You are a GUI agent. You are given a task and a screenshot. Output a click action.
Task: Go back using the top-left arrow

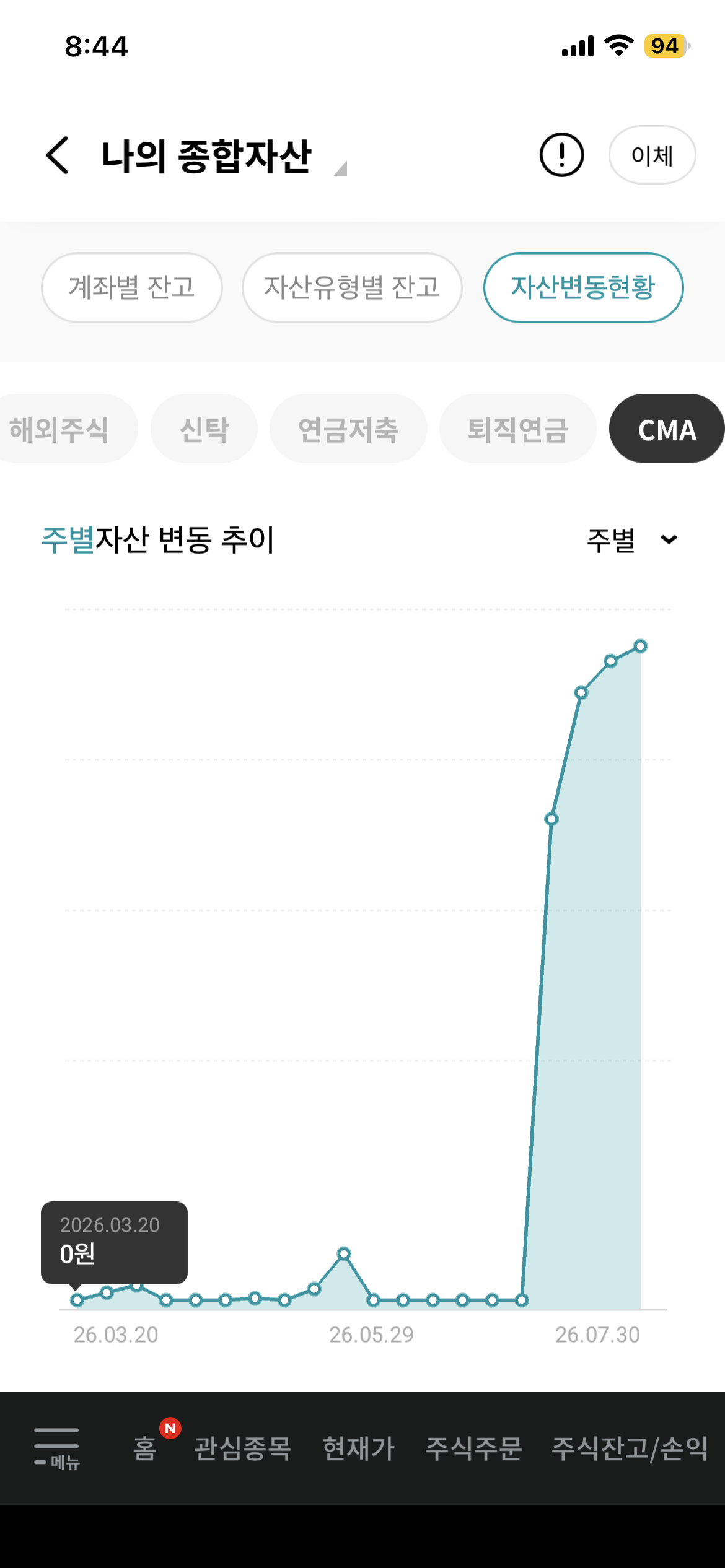(x=58, y=155)
